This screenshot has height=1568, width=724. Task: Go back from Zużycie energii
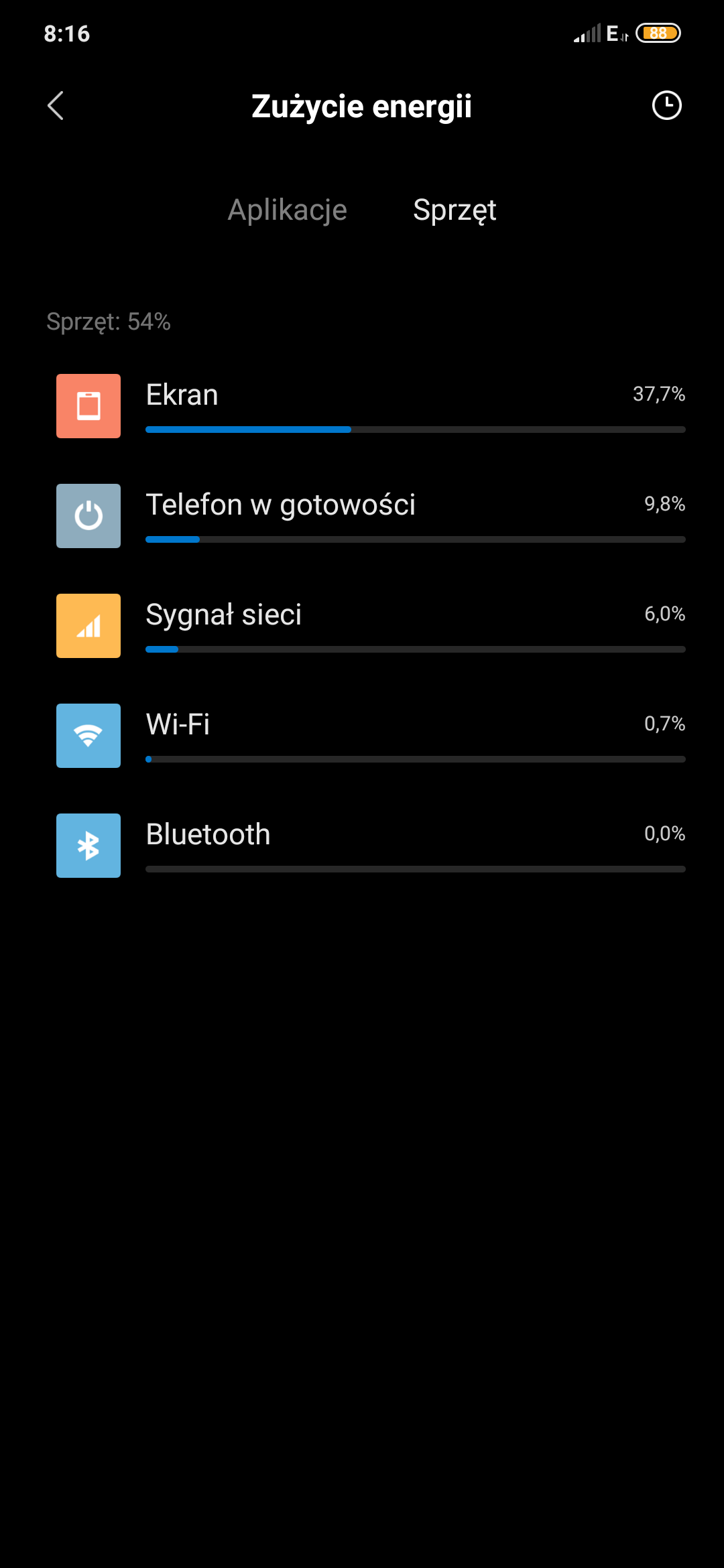click(x=56, y=106)
